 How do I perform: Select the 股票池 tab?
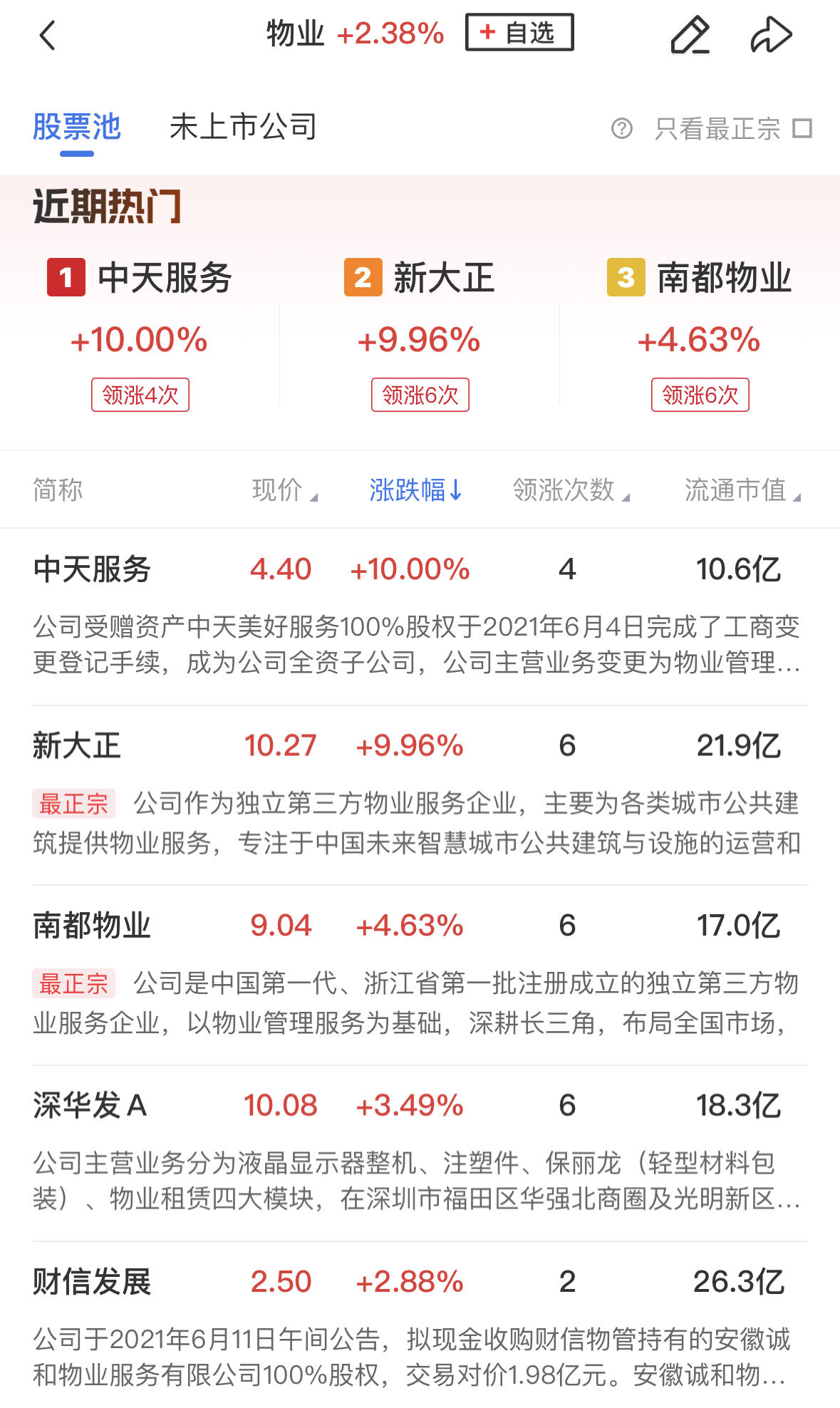pos(77,128)
